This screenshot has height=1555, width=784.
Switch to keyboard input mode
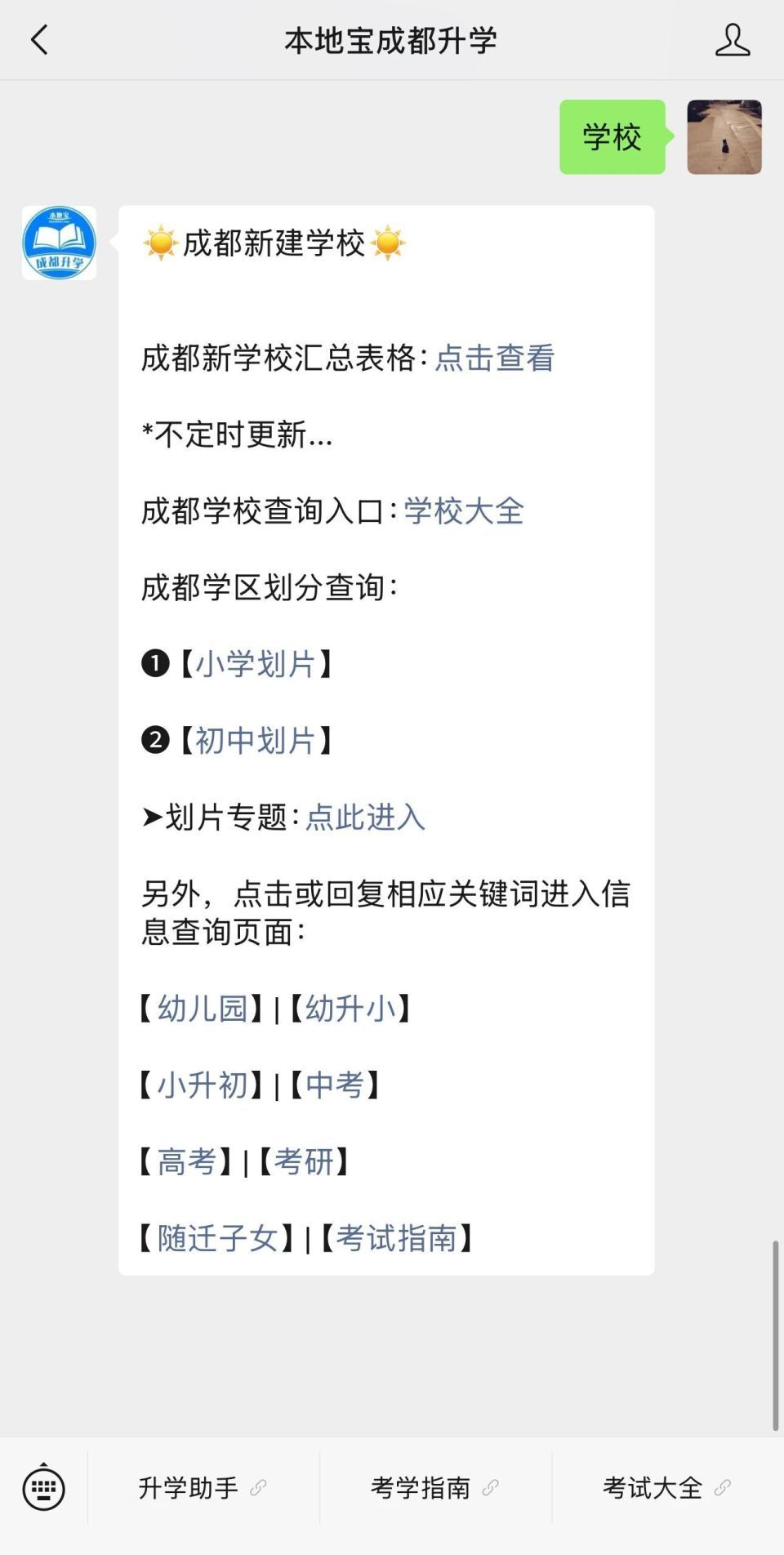pos(43,1488)
